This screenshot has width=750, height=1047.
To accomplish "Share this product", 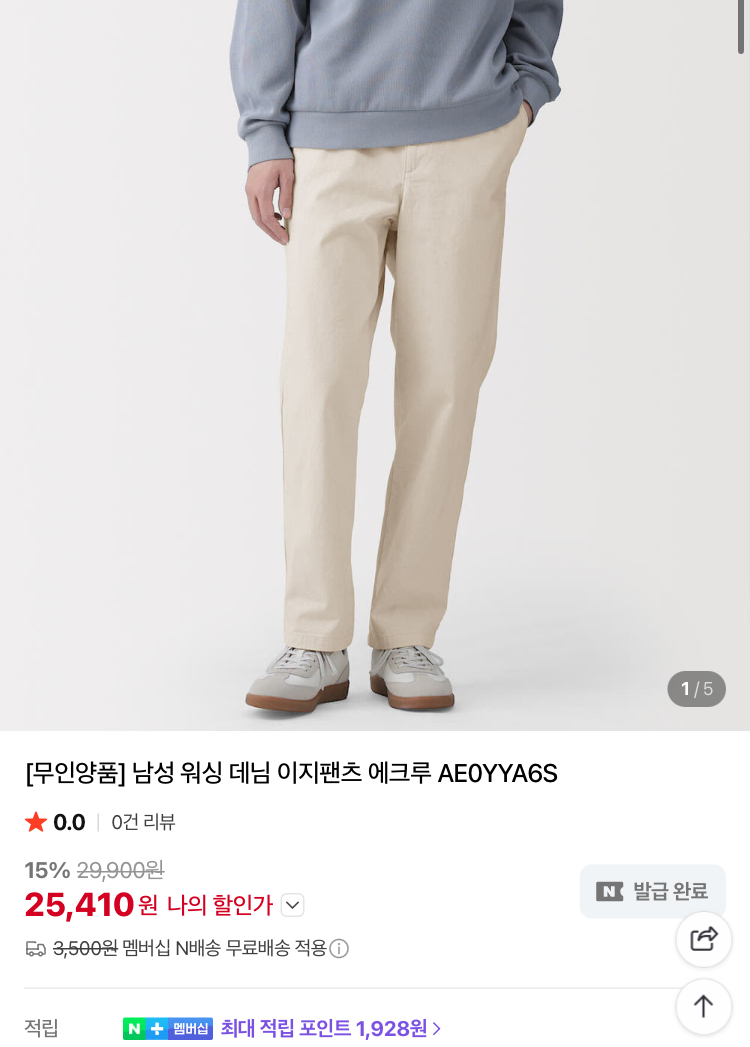I will pyautogui.click(x=703, y=939).
